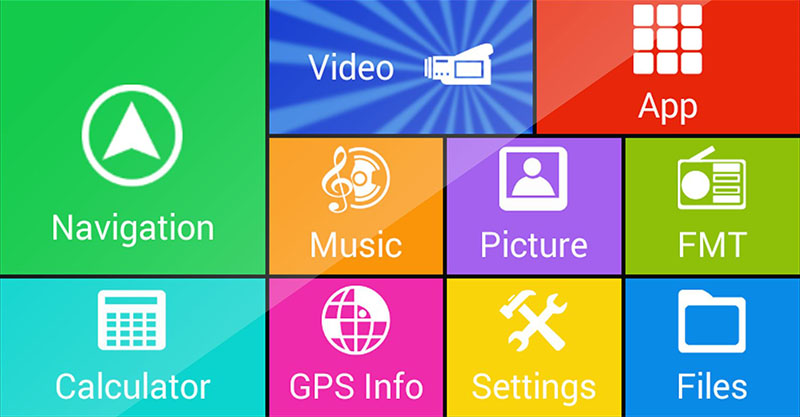View the GPS Info tile
The height and width of the screenshot is (417, 800).
pyautogui.click(x=355, y=346)
